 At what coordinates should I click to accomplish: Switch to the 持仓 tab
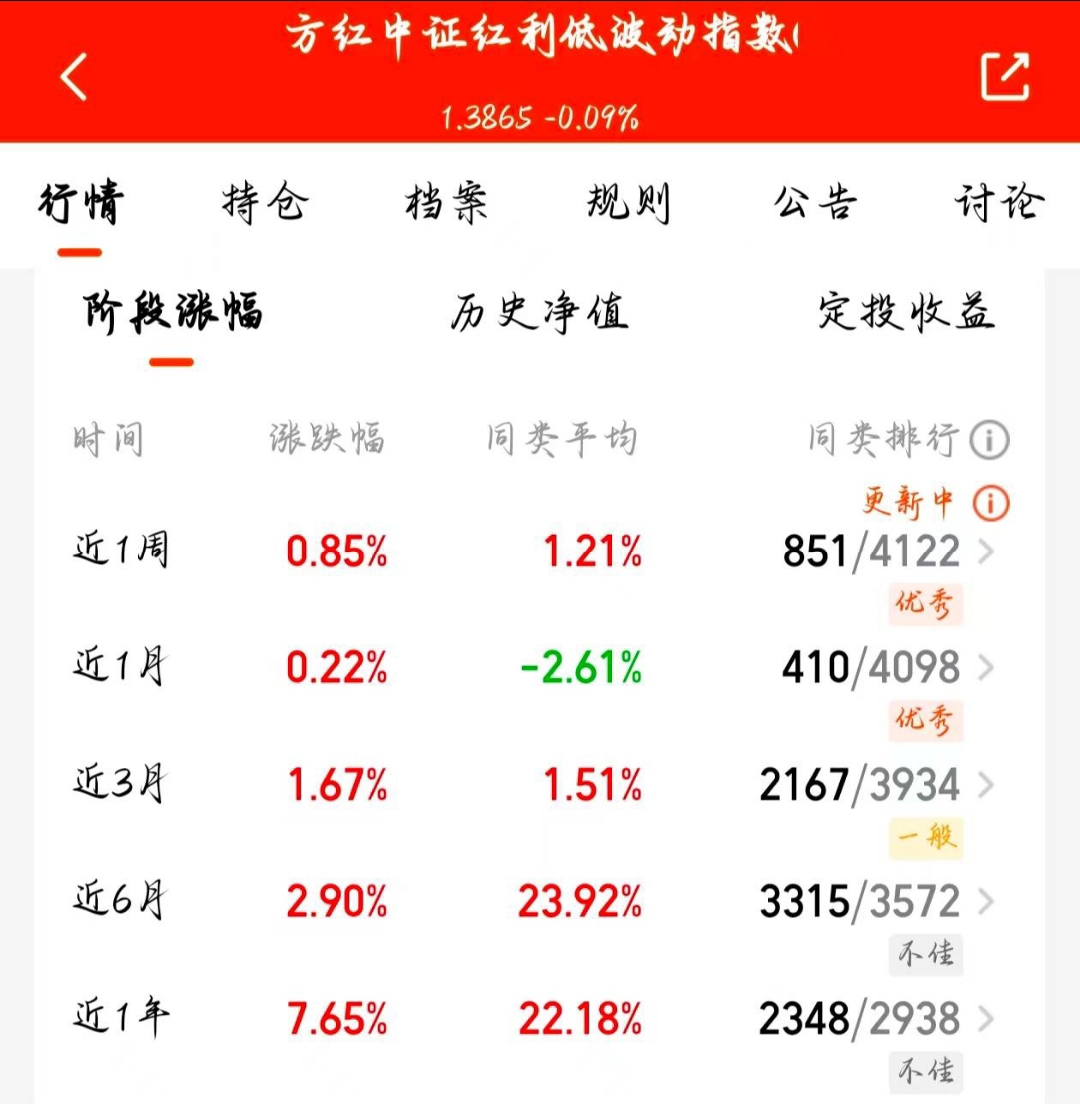265,203
